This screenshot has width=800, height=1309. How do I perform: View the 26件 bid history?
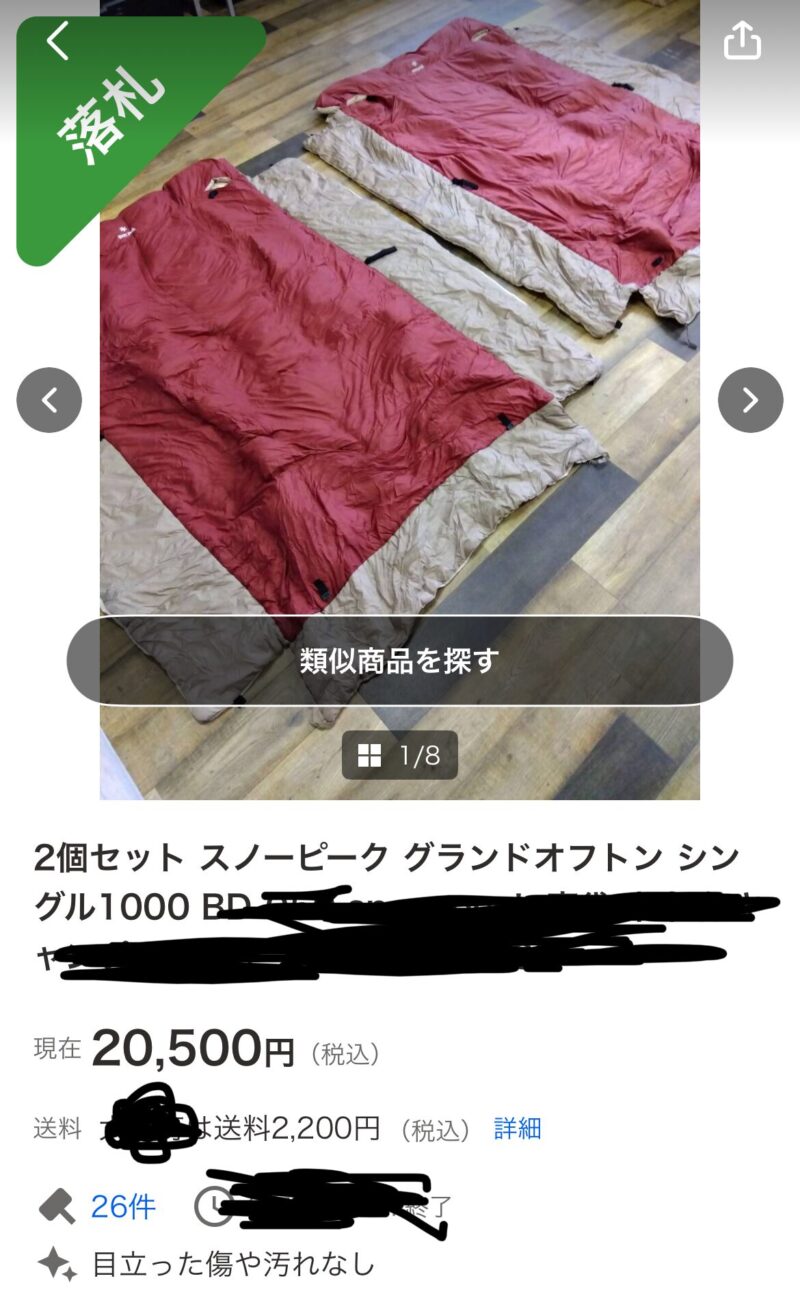[x=122, y=1206]
